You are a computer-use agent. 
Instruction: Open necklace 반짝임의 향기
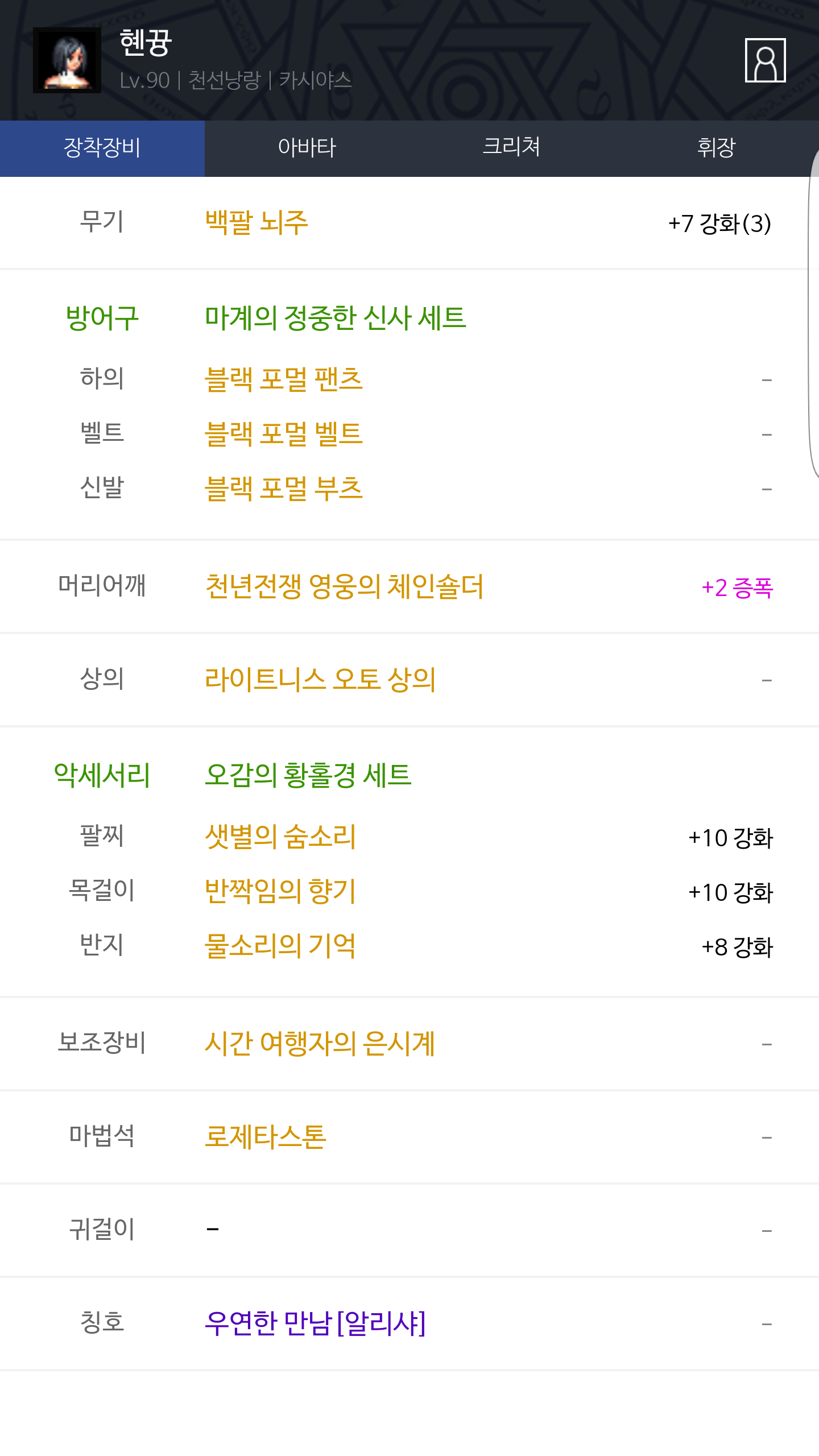(x=280, y=891)
